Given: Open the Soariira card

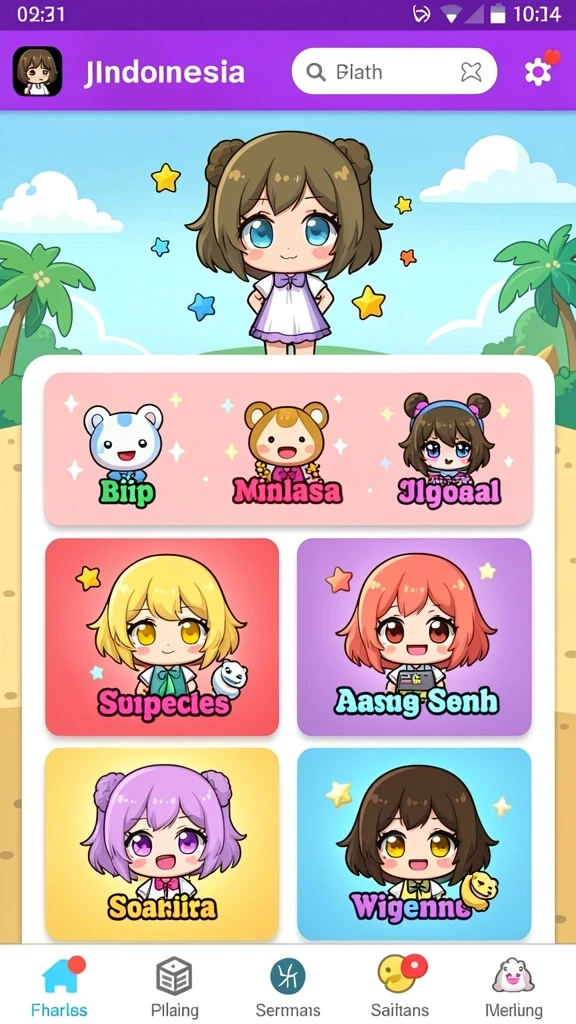Looking at the screenshot, I should tap(162, 844).
